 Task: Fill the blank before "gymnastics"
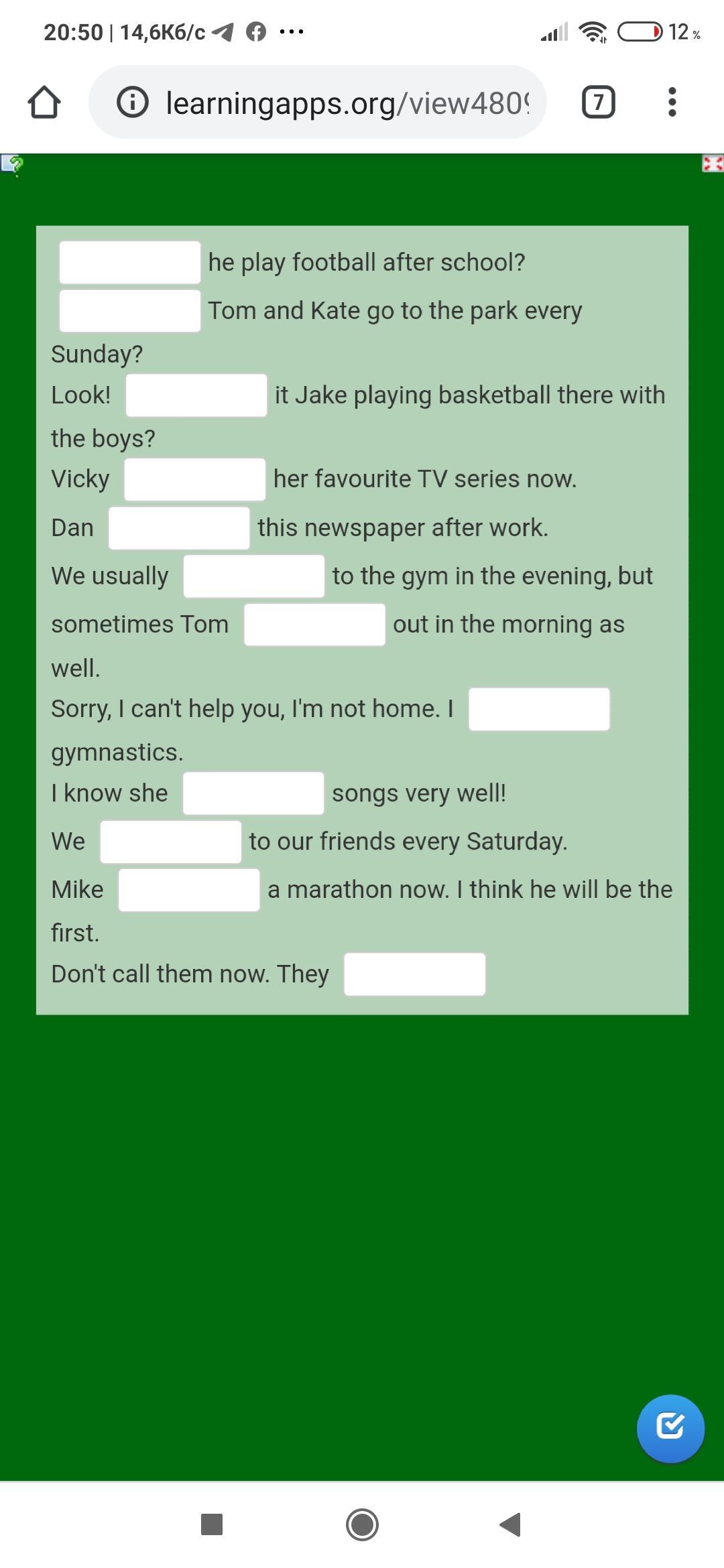click(539, 709)
